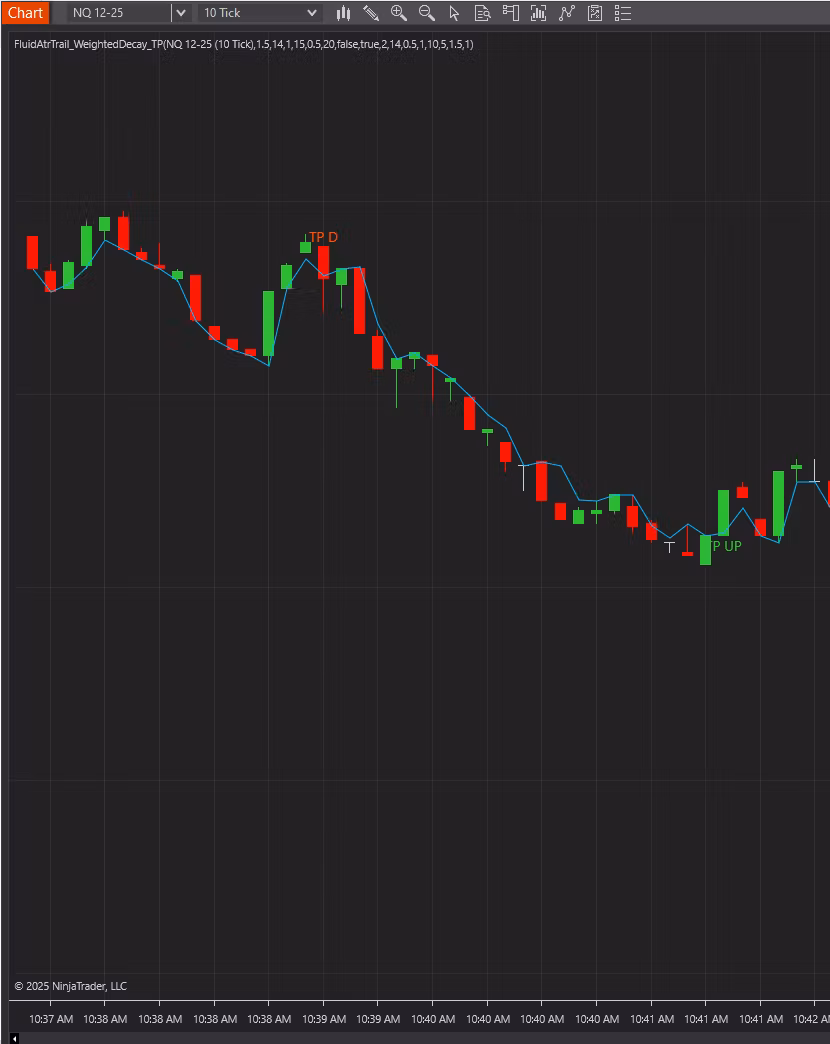Zoom in with the plus magnifier

pyautogui.click(x=399, y=13)
